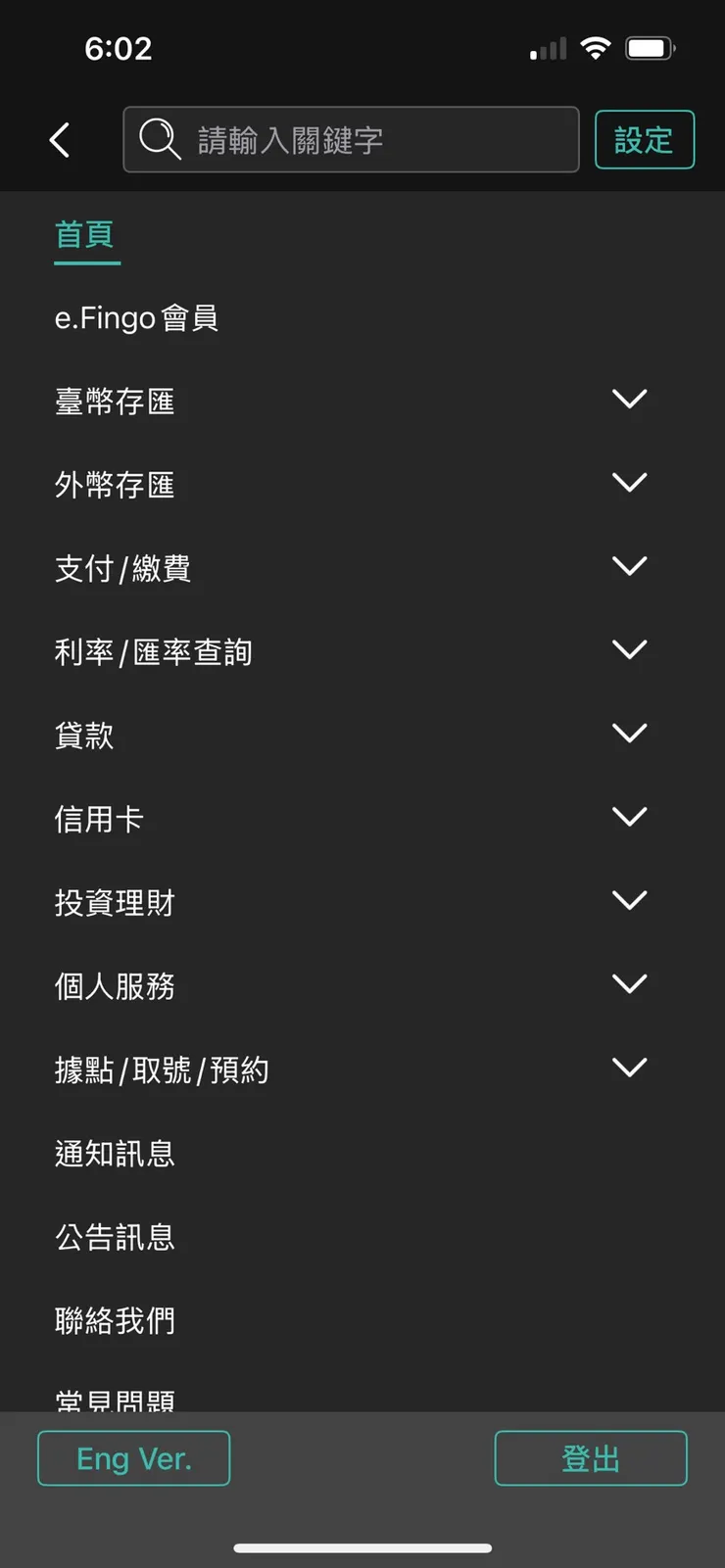Select the 首頁 (Home) tab
This screenshot has height=1568, width=725.
[x=85, y=234]
